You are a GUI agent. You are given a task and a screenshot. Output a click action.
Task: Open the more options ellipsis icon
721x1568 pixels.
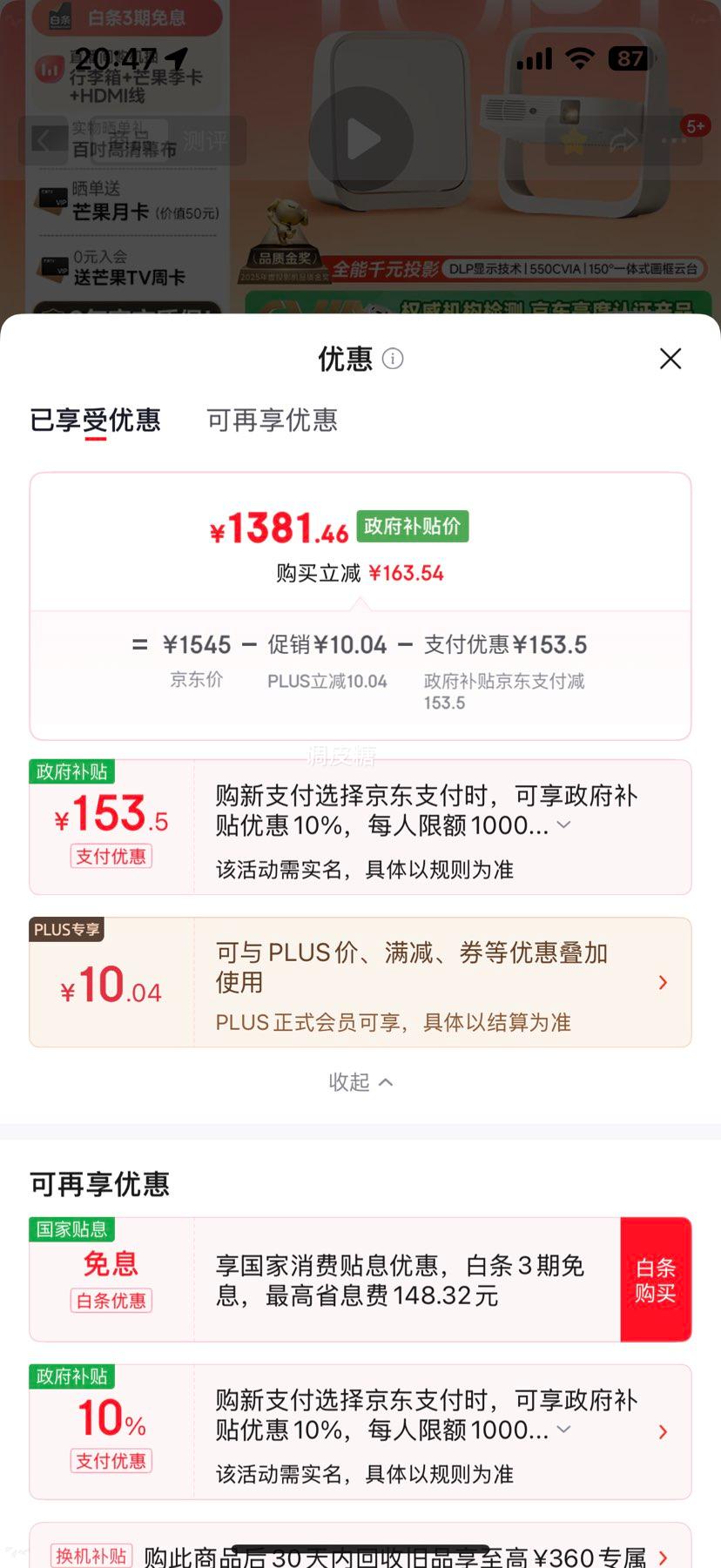point(673,139)
